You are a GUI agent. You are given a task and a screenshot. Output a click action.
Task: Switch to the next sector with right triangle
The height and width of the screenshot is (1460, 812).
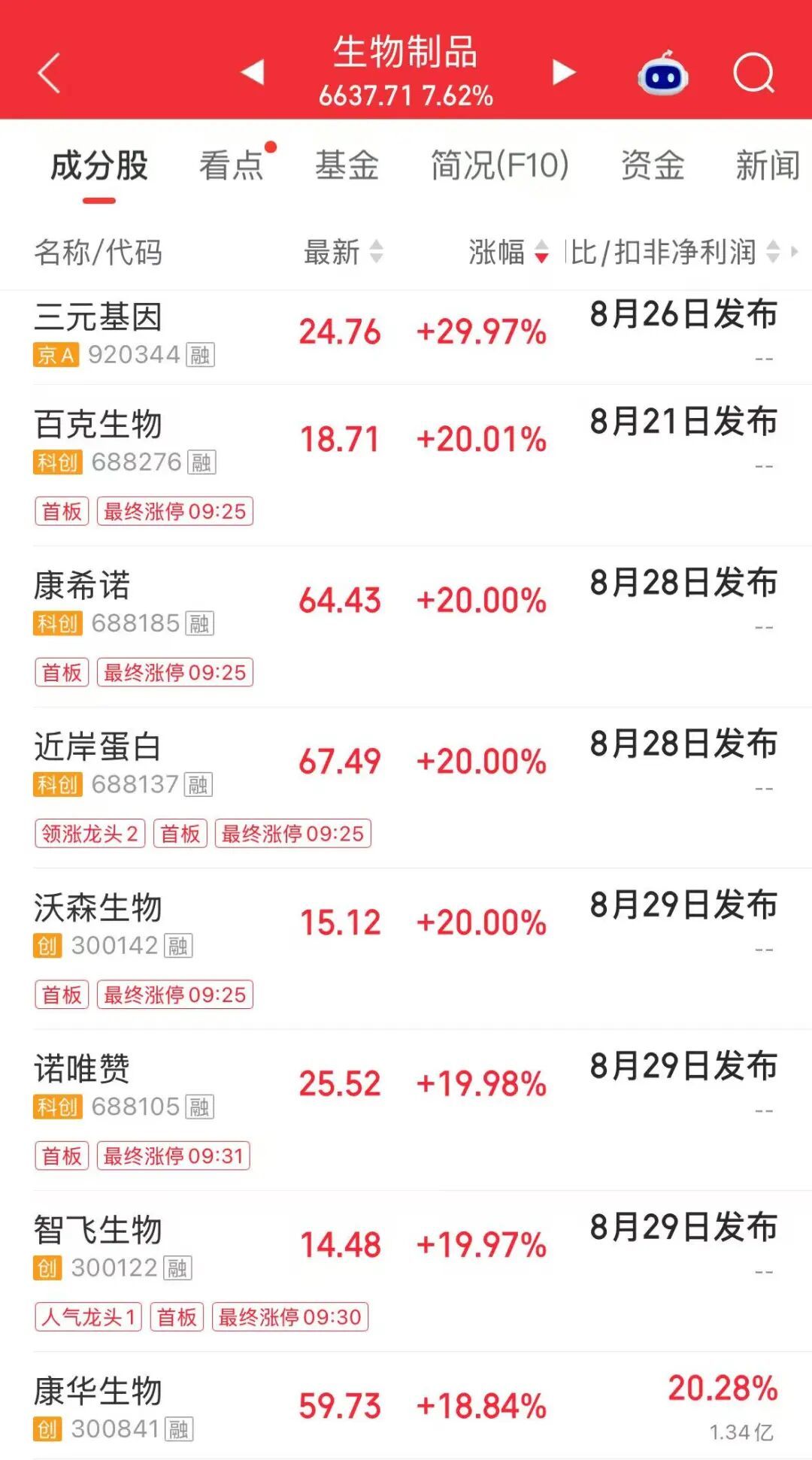(x=563, y=72)
